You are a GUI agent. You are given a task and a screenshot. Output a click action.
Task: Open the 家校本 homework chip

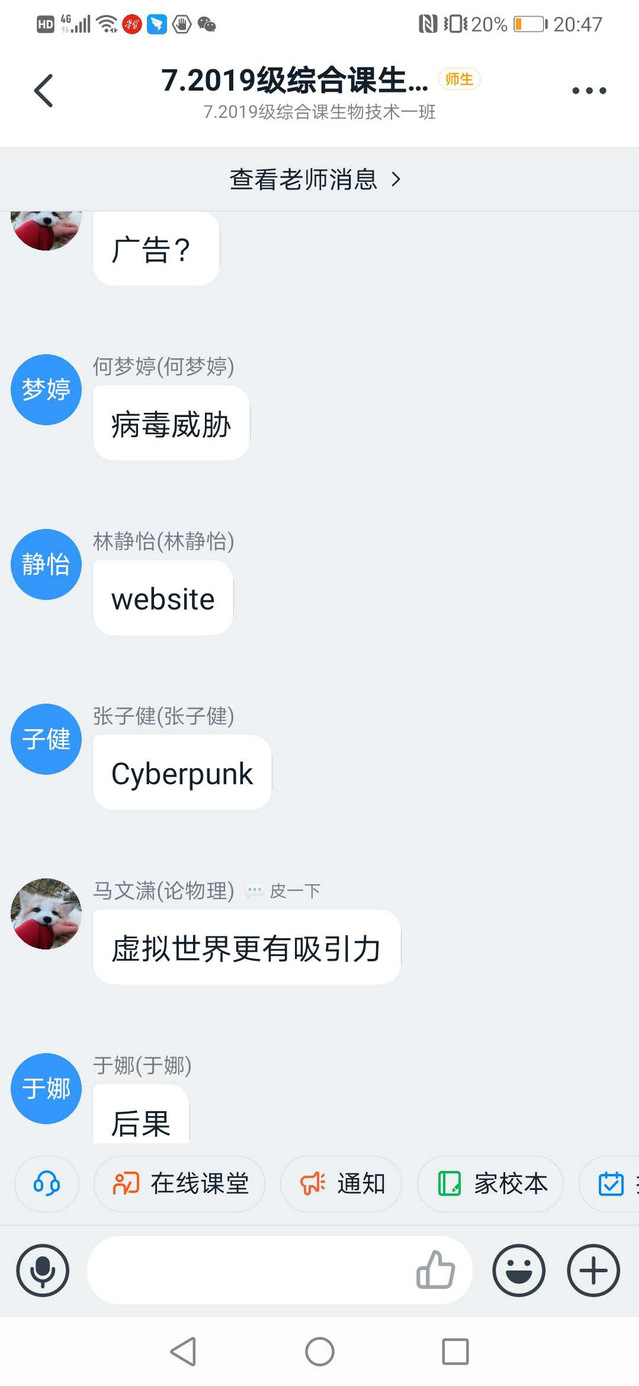(492, 1184)
